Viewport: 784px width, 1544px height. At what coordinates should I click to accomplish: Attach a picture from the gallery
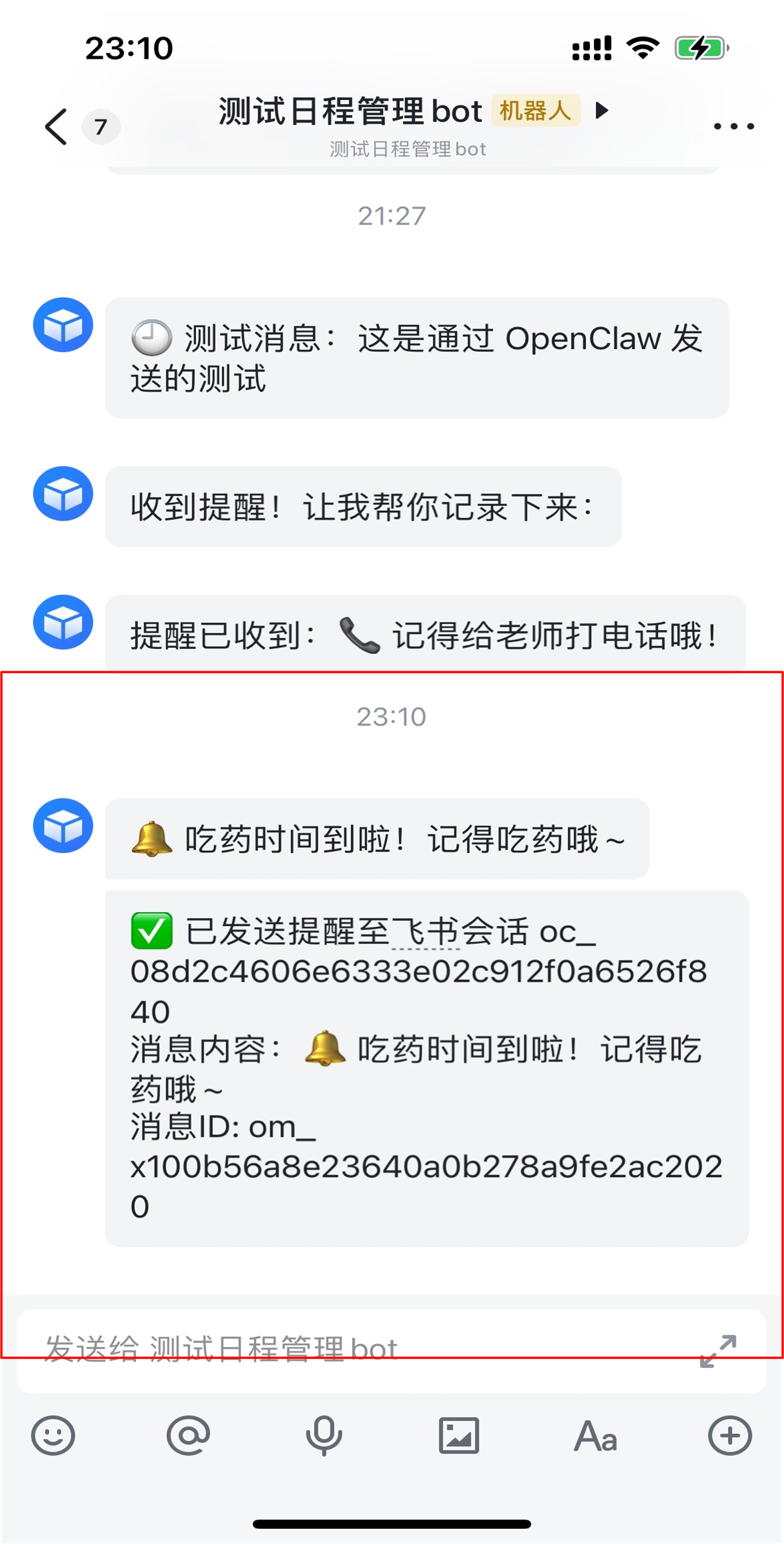tap(459, 1435)
